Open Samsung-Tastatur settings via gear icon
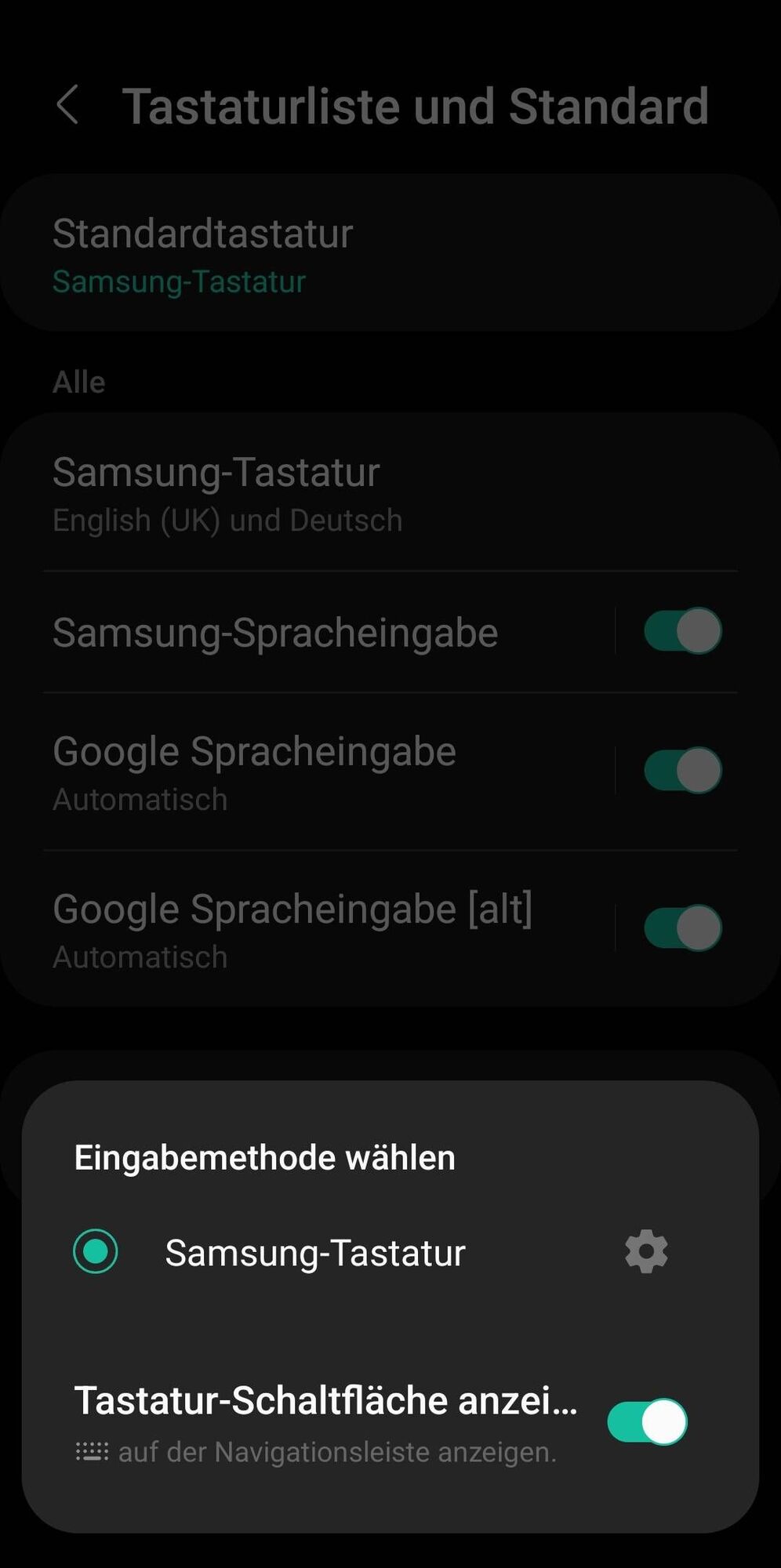781x1568 pixels. [x=645, y=1250]
